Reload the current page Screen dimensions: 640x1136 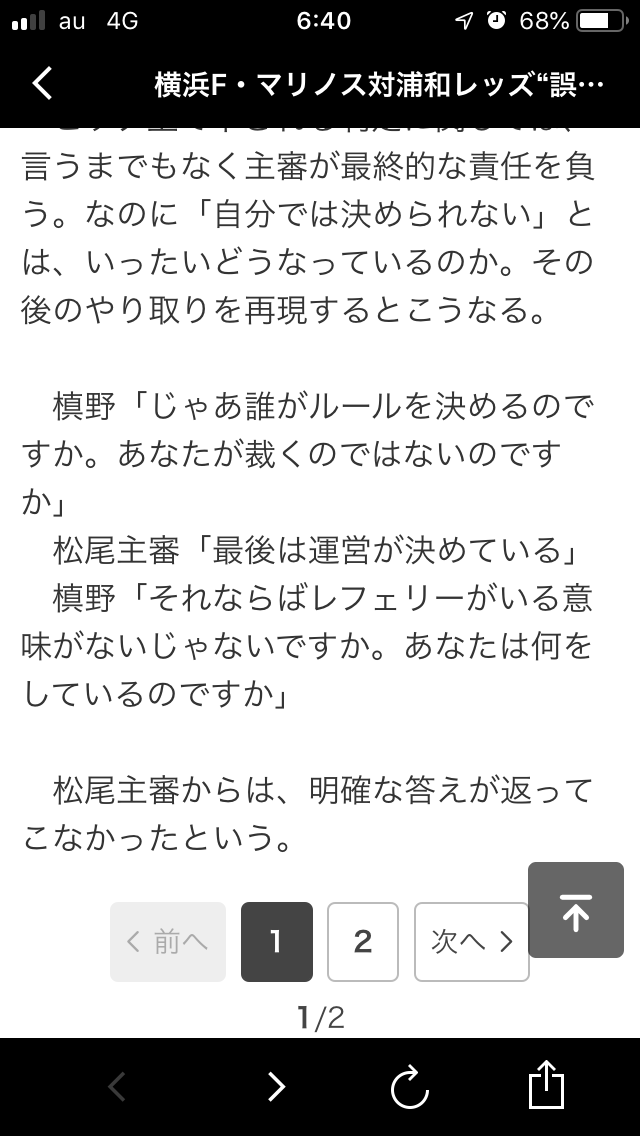tap(409, 1087)
